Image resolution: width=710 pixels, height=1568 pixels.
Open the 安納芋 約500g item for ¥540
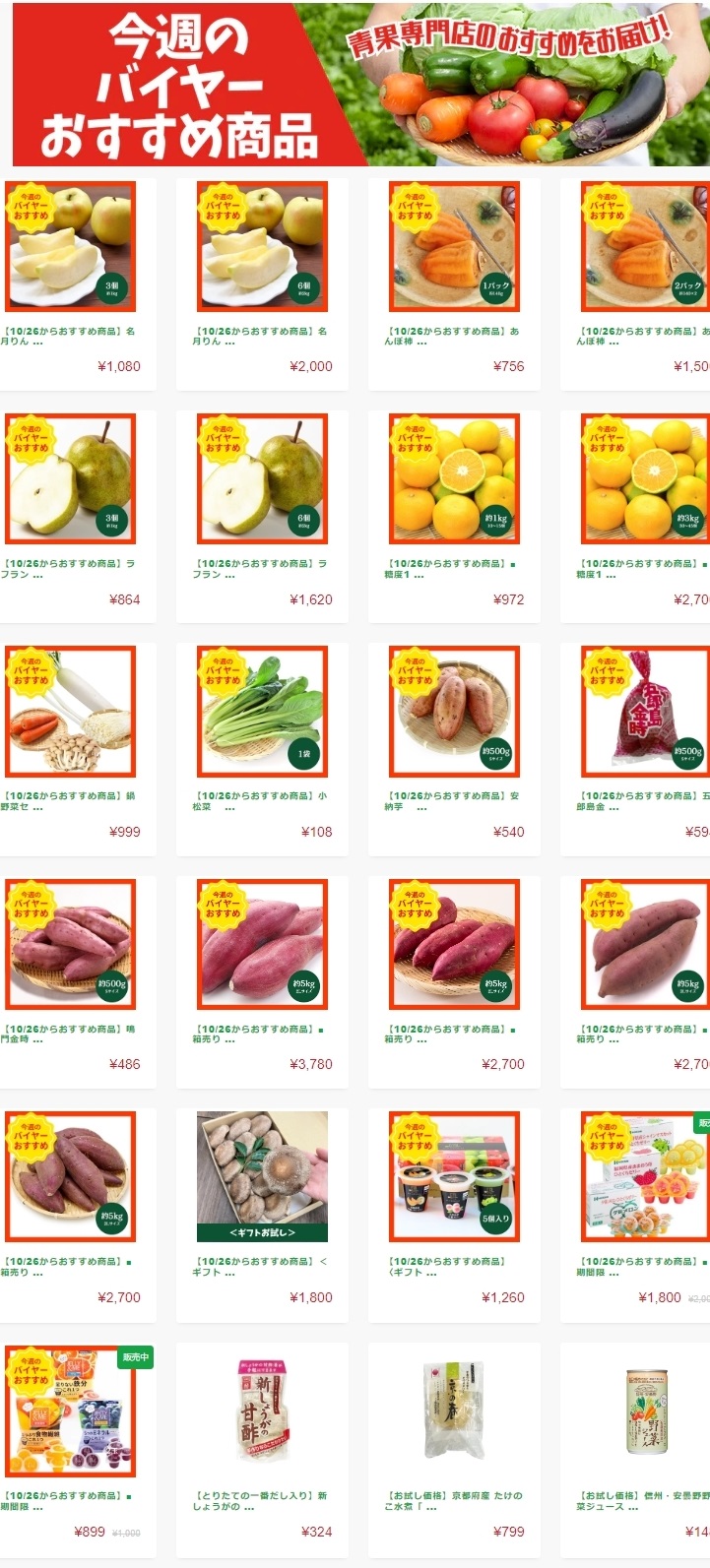coord(454,711)
